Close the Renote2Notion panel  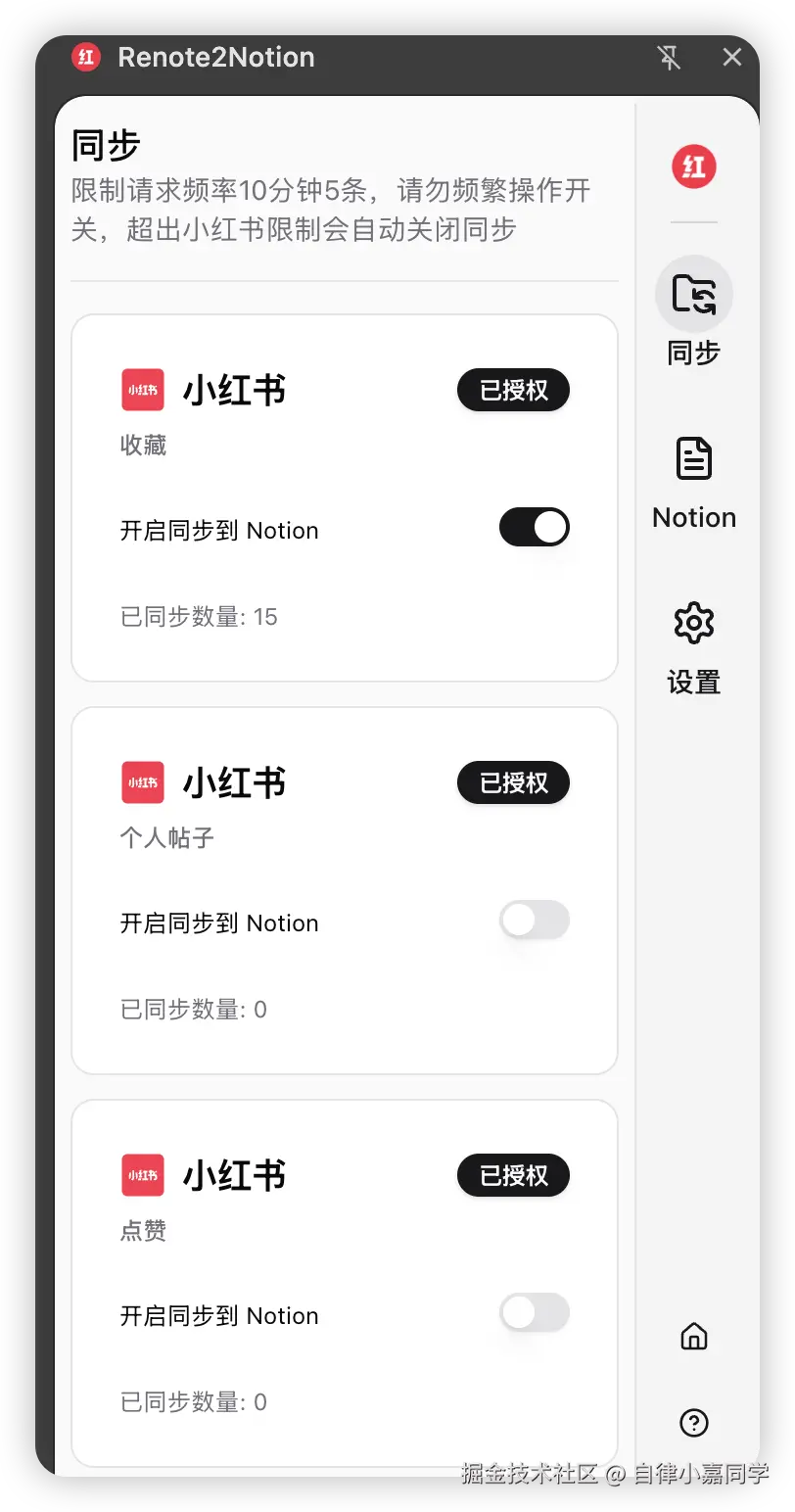pos(731,58)
